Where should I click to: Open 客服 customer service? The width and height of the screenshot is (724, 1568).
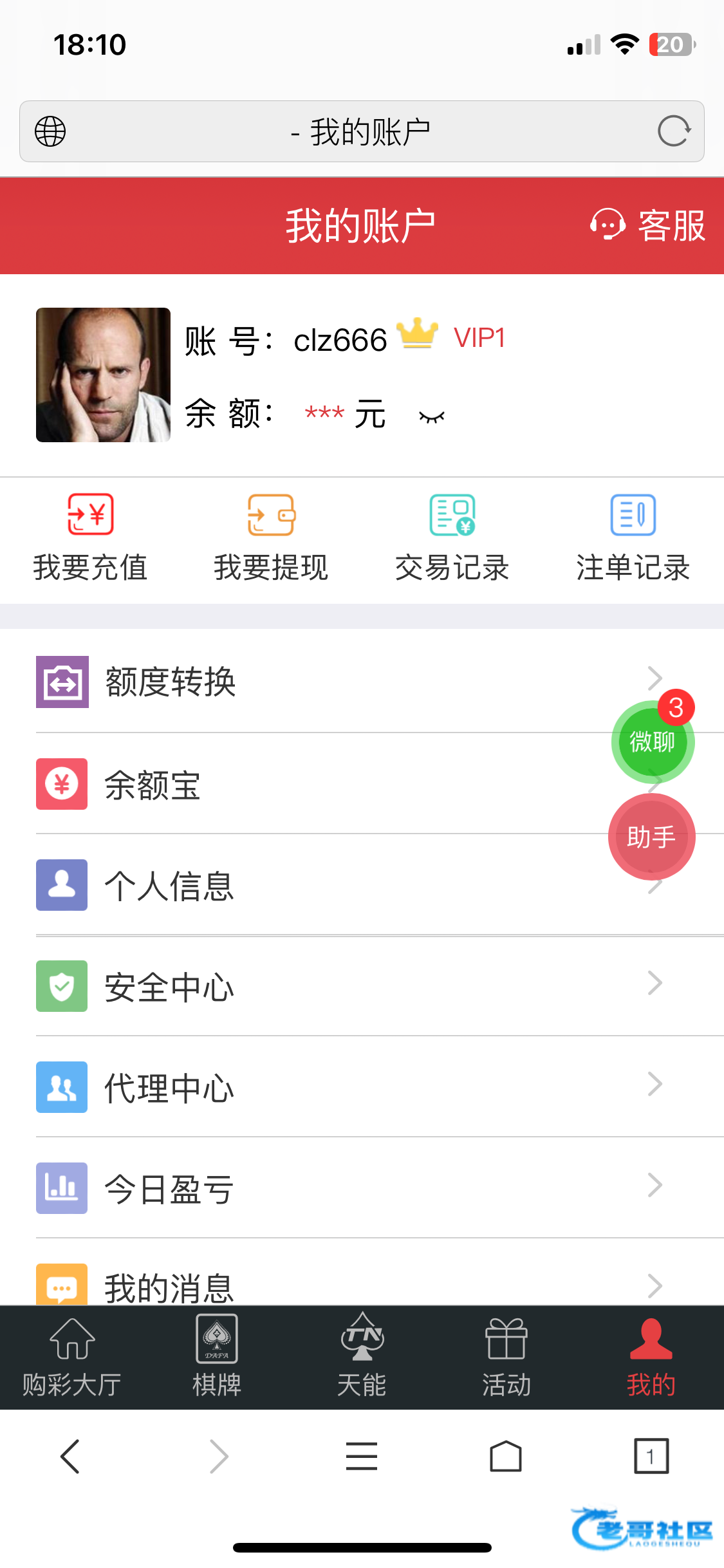(649, 225)
